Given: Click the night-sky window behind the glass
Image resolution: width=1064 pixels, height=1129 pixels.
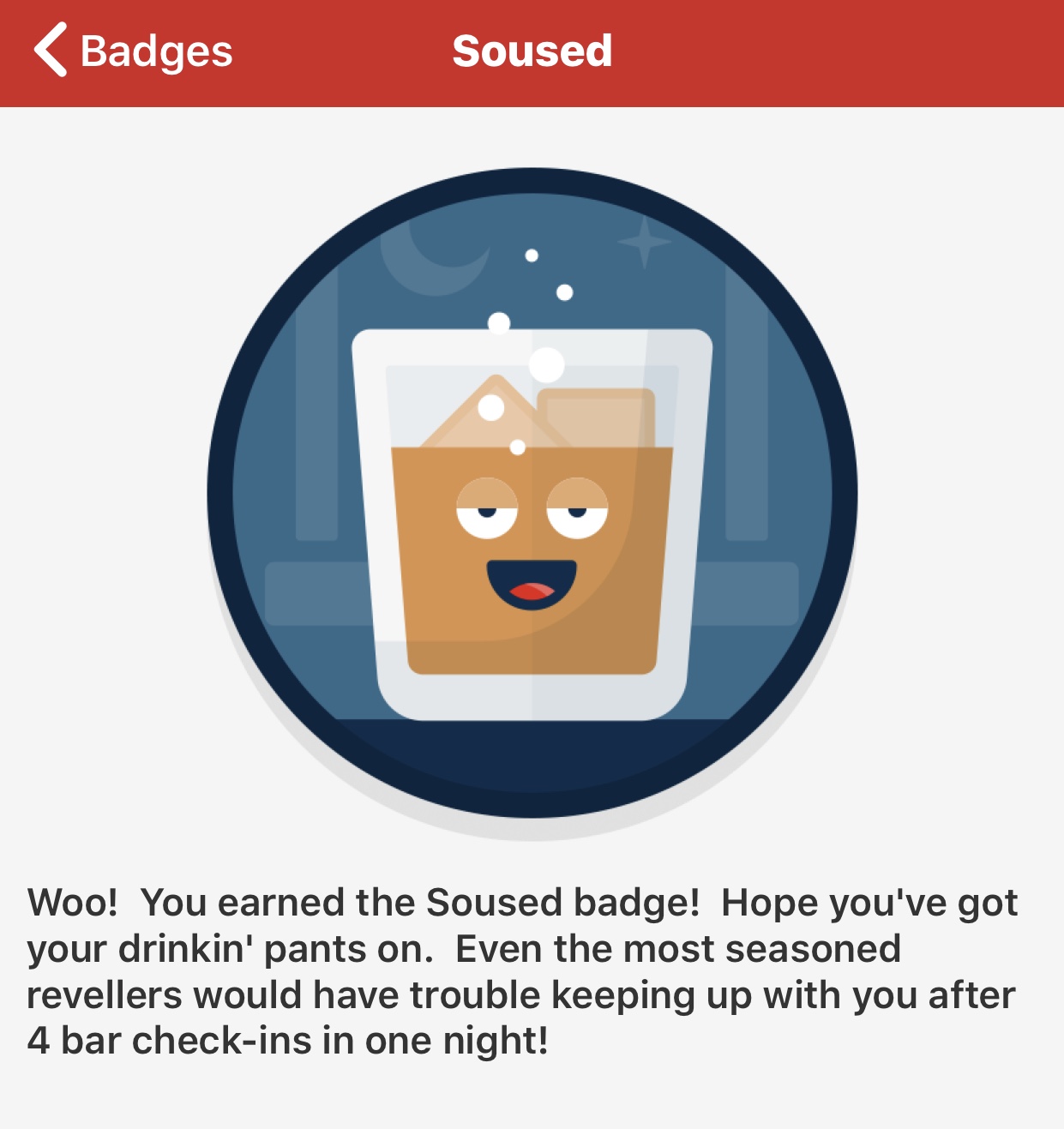Looking at the screenshot, I should pos(326,343).
